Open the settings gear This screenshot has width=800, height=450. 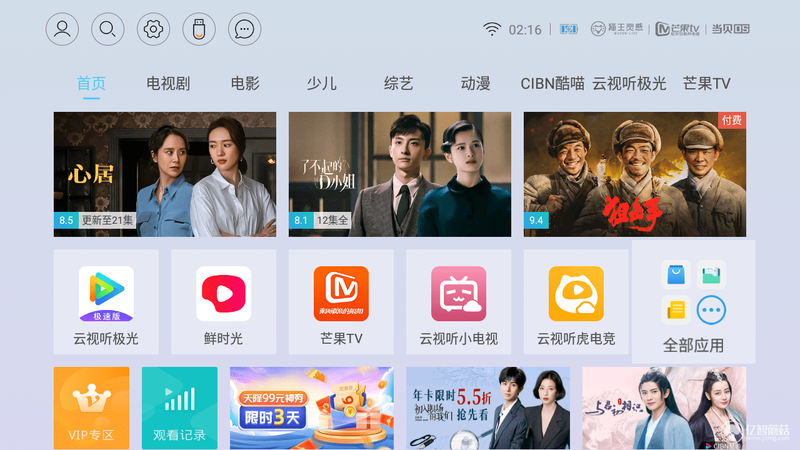153,29
